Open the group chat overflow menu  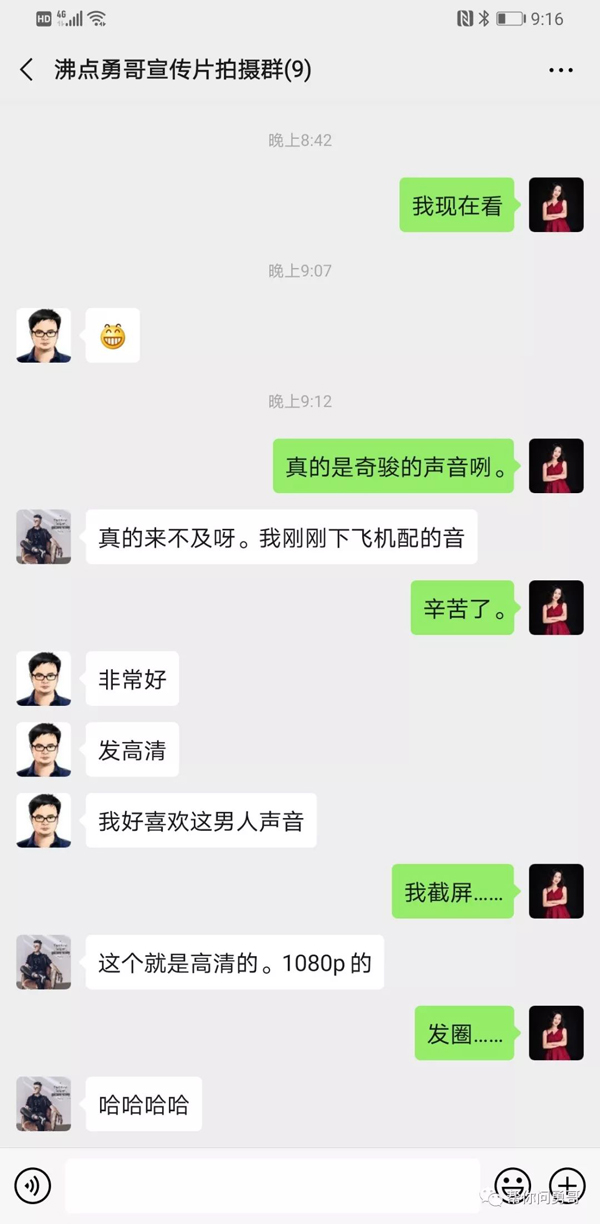point(561,70)
